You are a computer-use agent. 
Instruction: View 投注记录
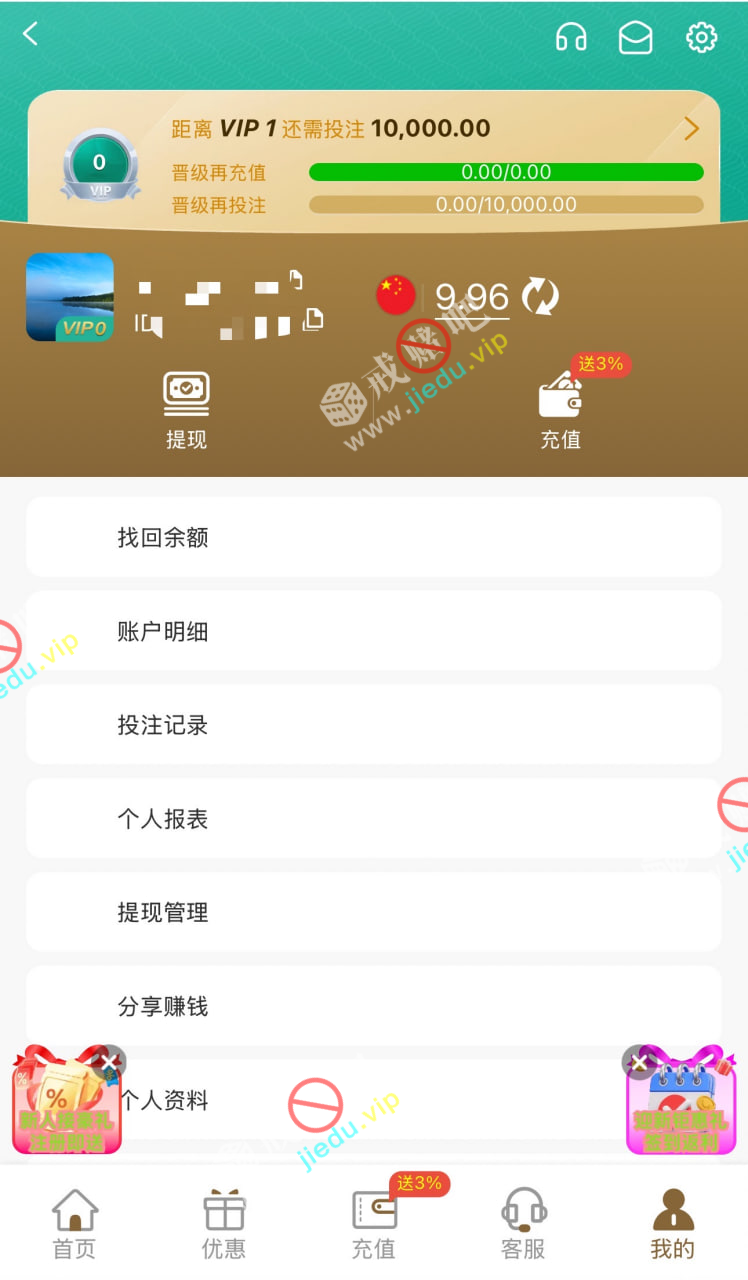point(373,725)
